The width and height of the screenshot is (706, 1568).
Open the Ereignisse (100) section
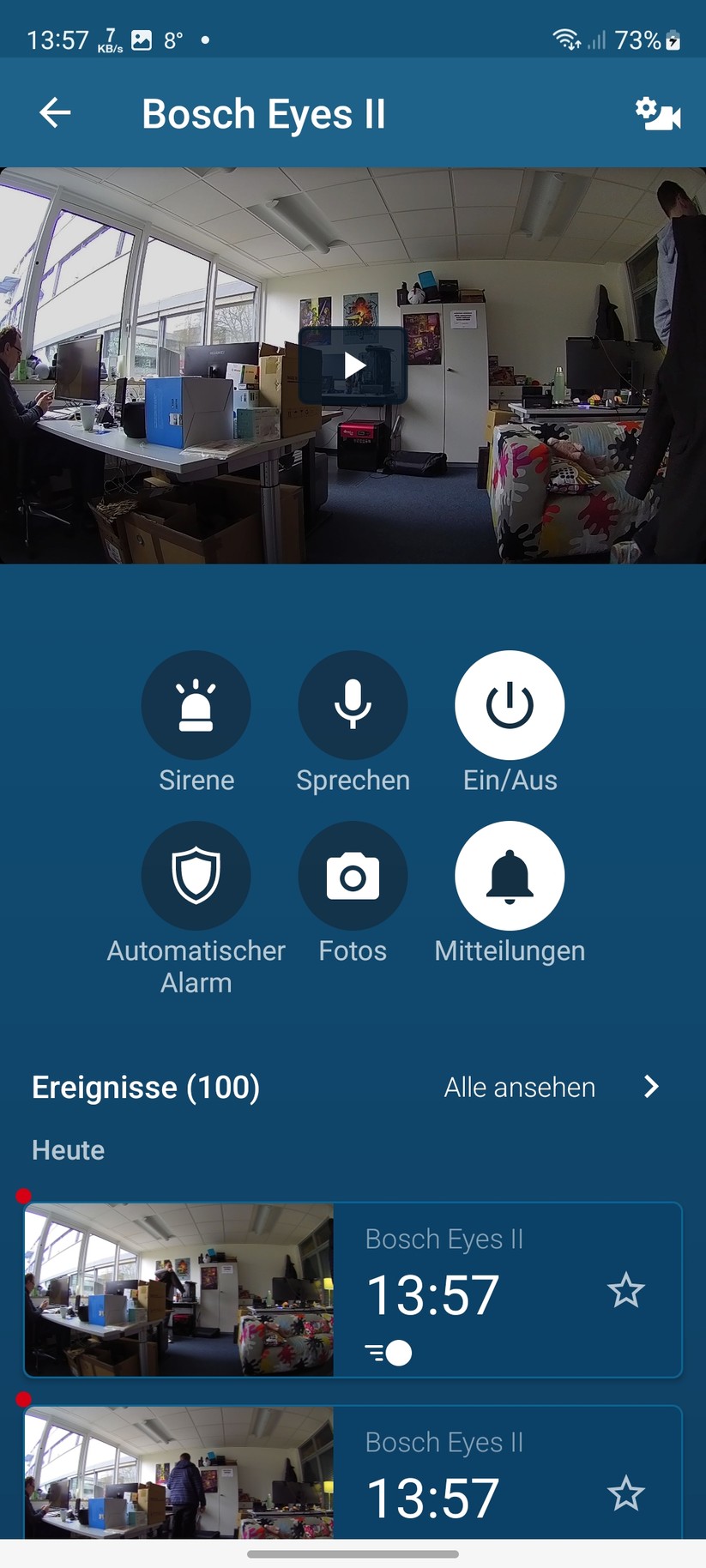[x=145, y=1087]
